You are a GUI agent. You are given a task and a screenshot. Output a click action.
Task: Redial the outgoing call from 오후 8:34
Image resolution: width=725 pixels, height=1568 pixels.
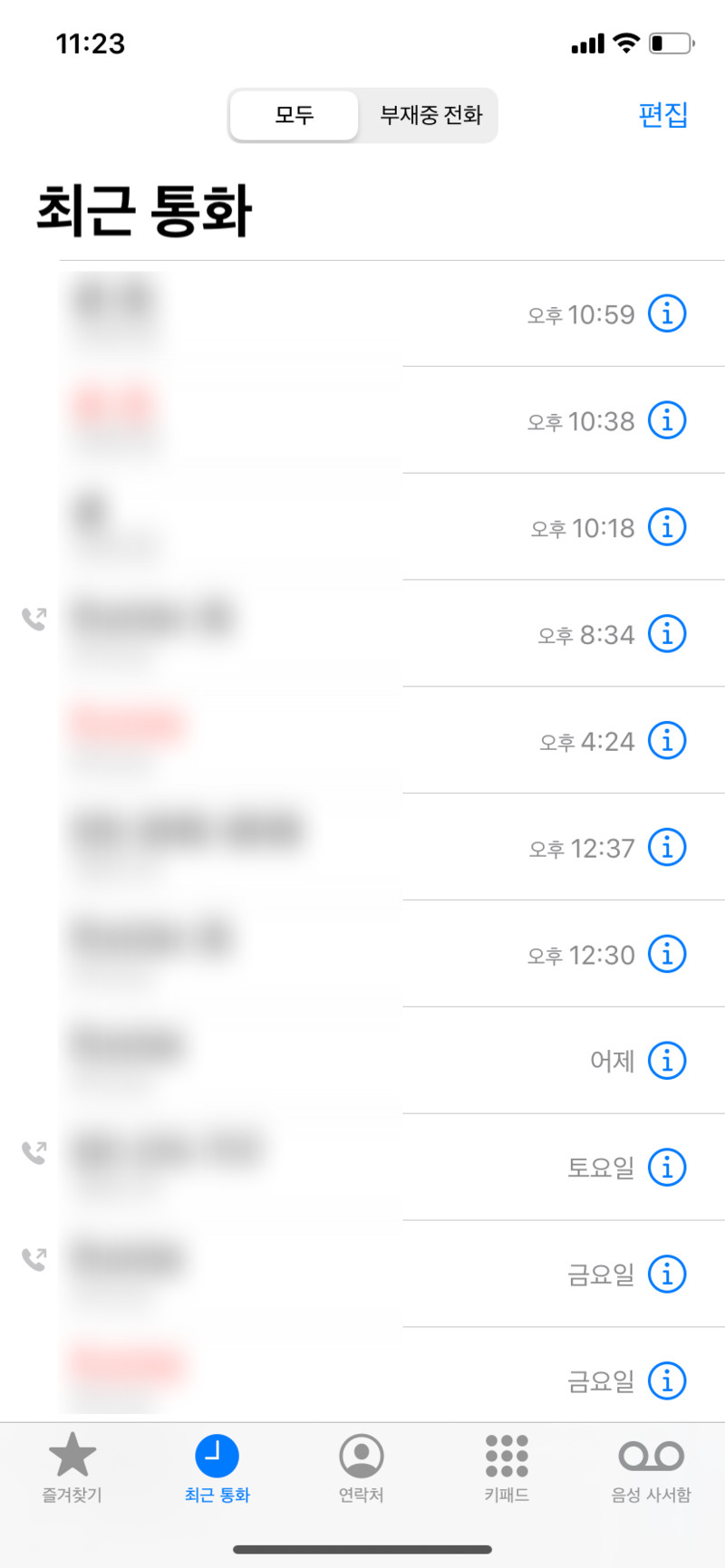tap(272, 634)
